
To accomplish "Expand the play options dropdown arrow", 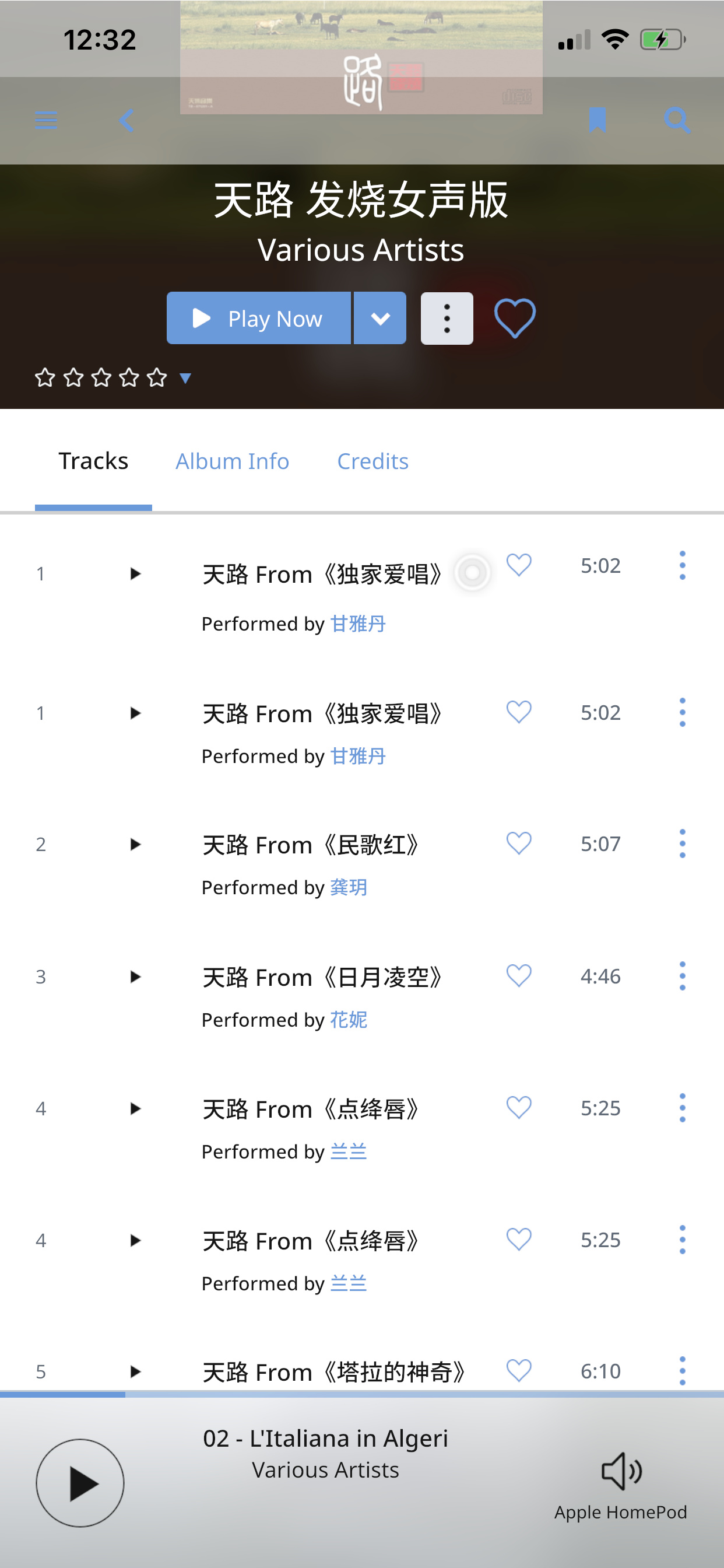I will 380,318.
